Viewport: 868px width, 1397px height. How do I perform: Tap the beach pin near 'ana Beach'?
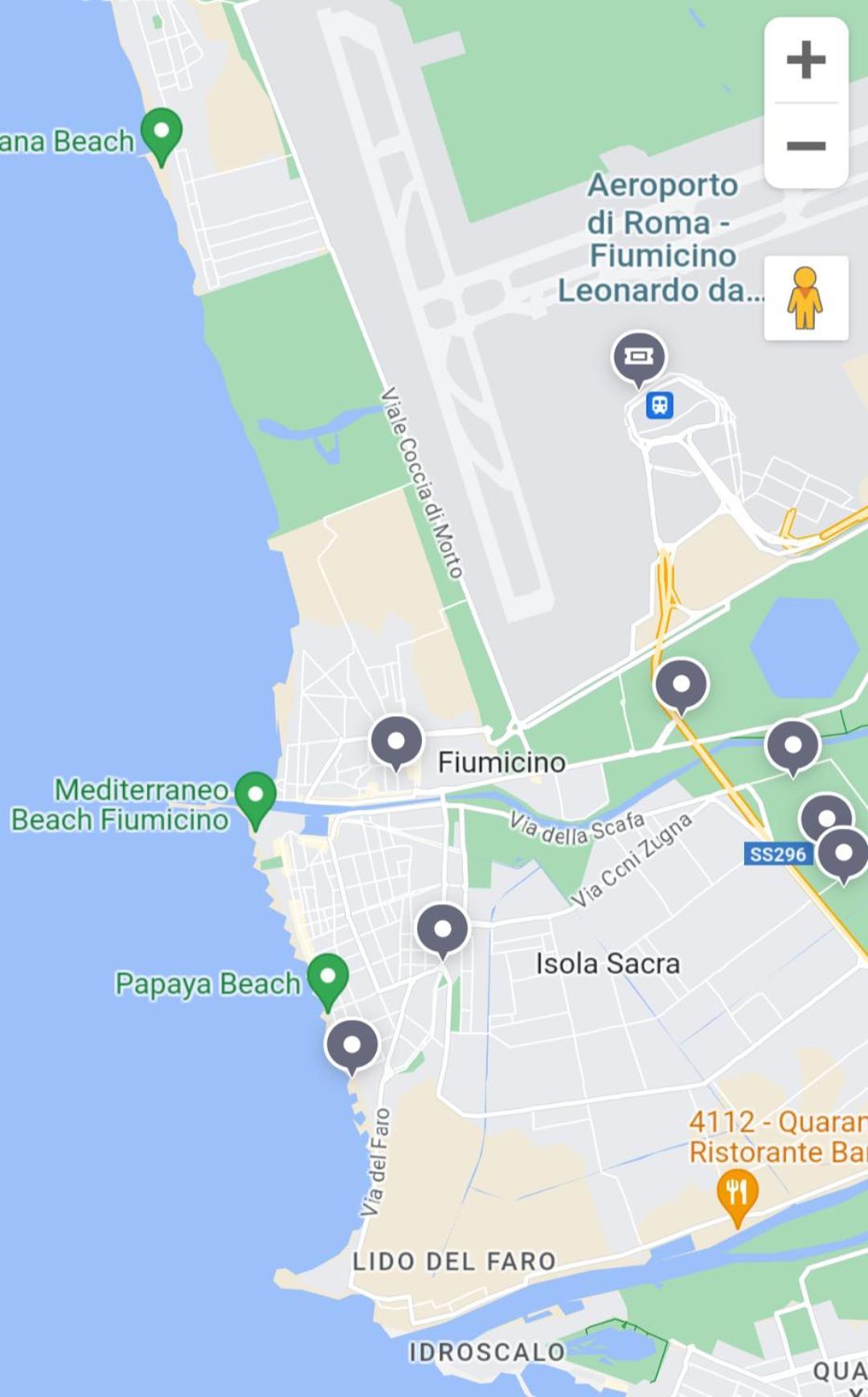click(x=162, y=132)
